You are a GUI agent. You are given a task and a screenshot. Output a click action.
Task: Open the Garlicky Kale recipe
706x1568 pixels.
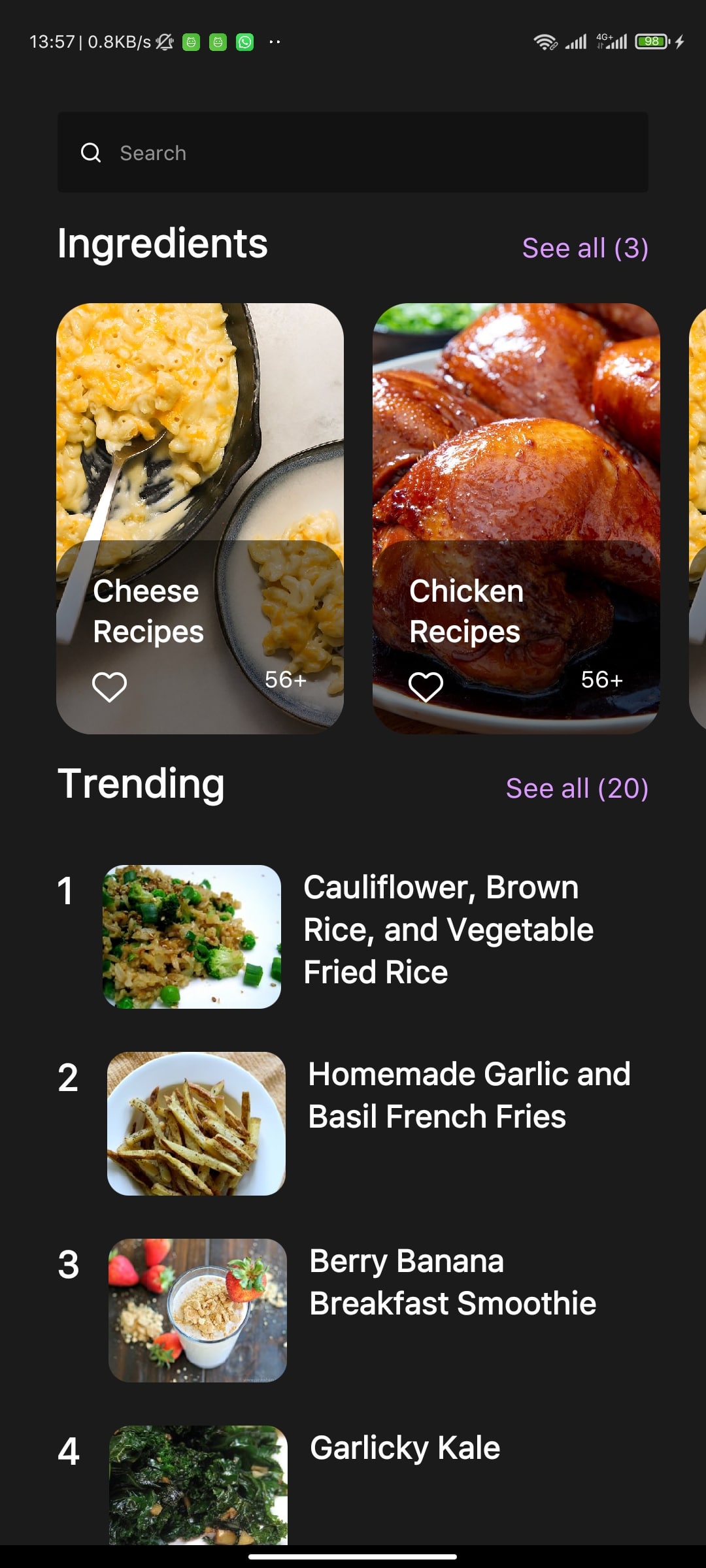point(405,1448)
